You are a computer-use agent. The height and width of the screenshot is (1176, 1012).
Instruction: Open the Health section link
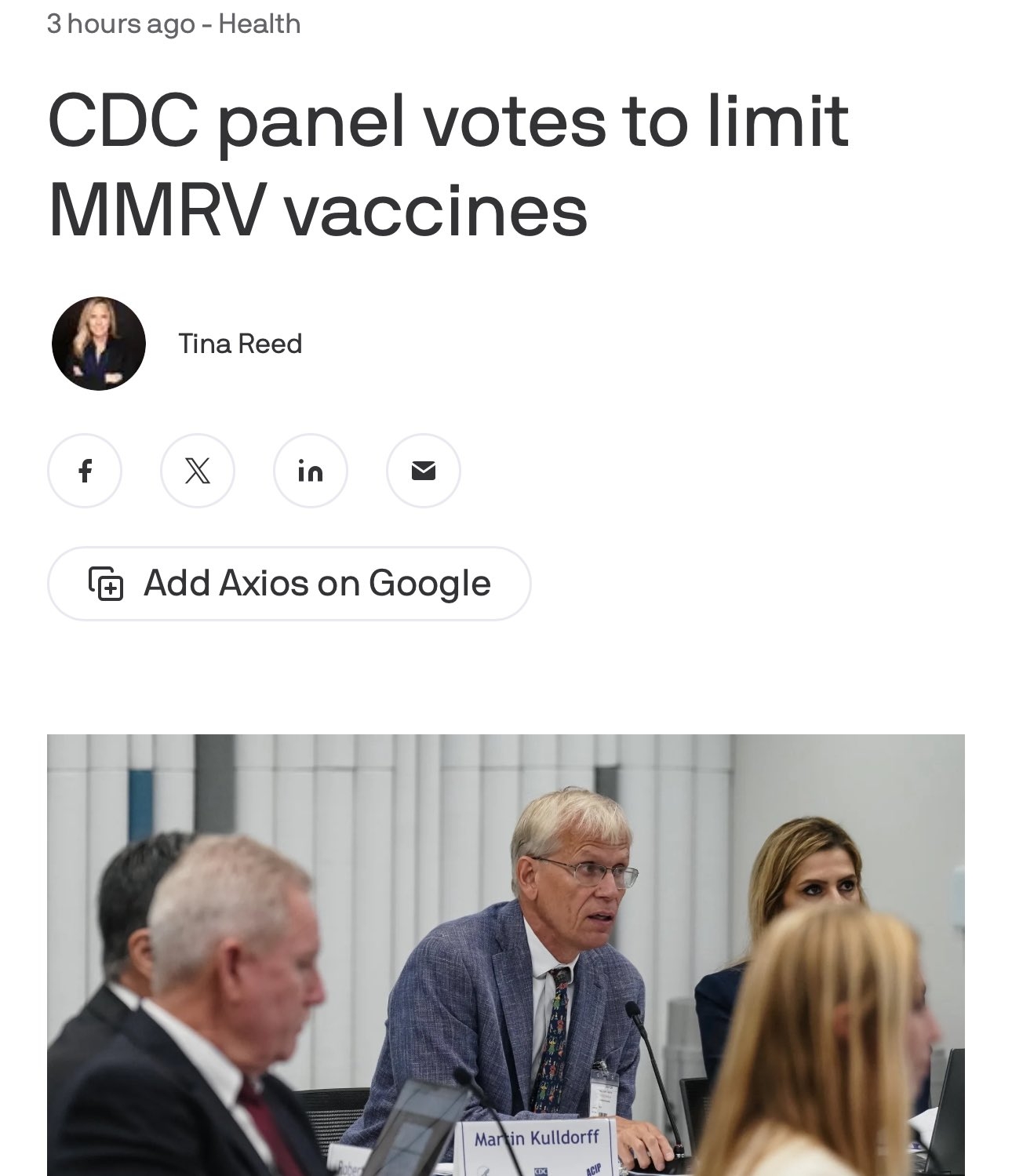[x=259, y=24]
